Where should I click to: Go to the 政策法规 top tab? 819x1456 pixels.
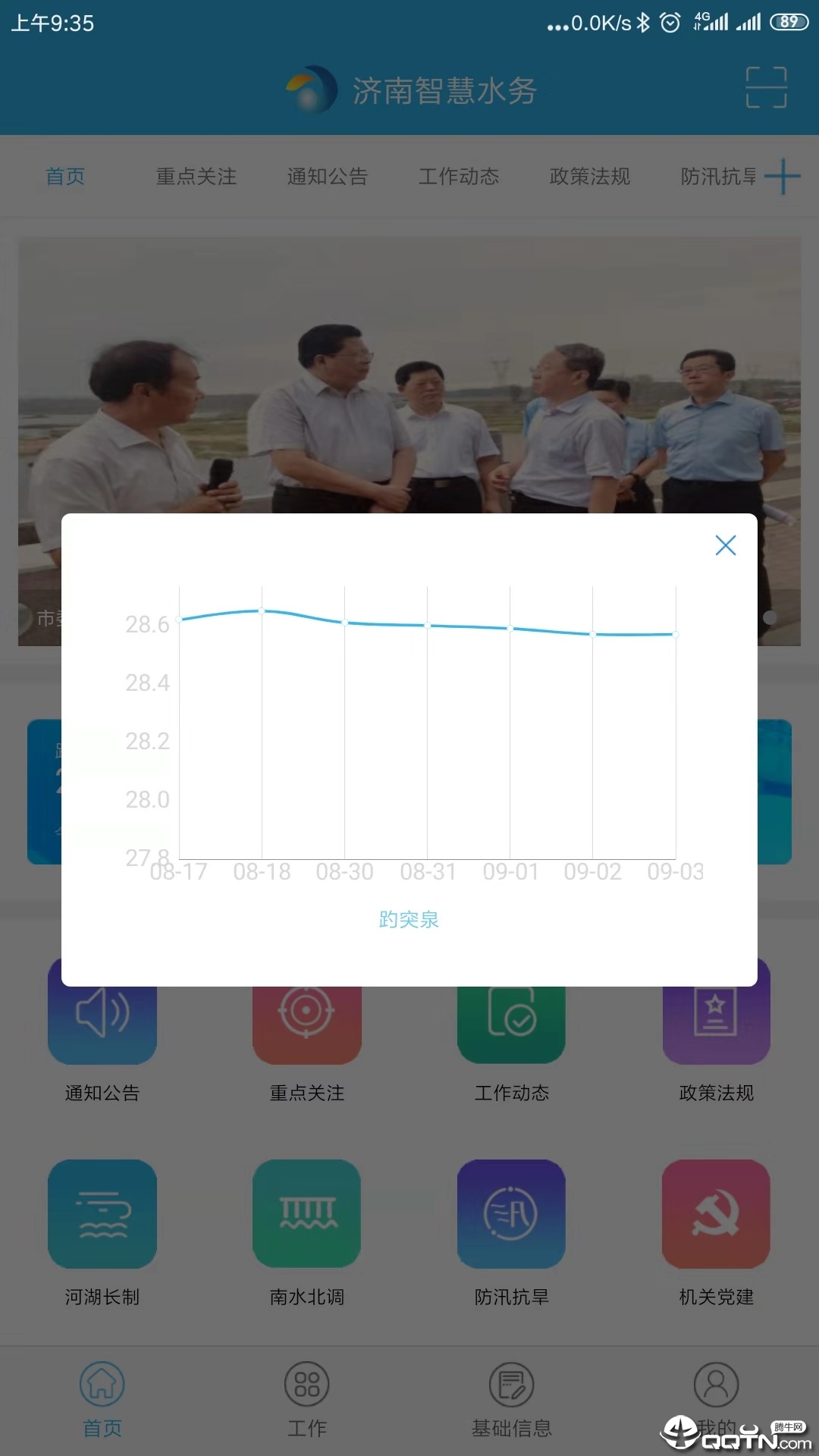pos(590,177)
